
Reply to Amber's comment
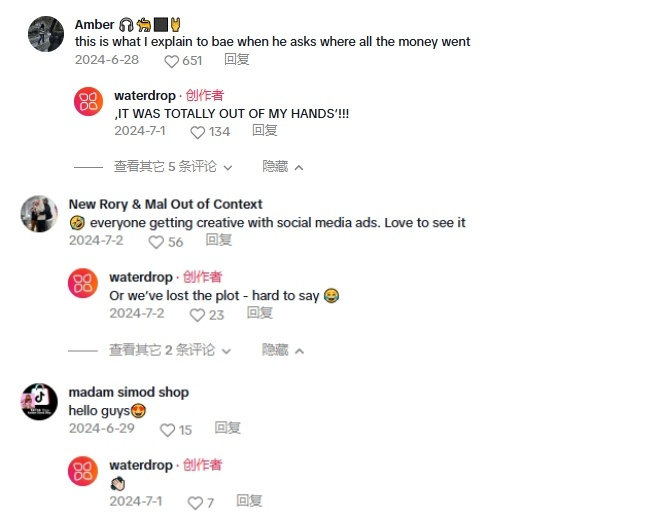click(x=237, y=60)
